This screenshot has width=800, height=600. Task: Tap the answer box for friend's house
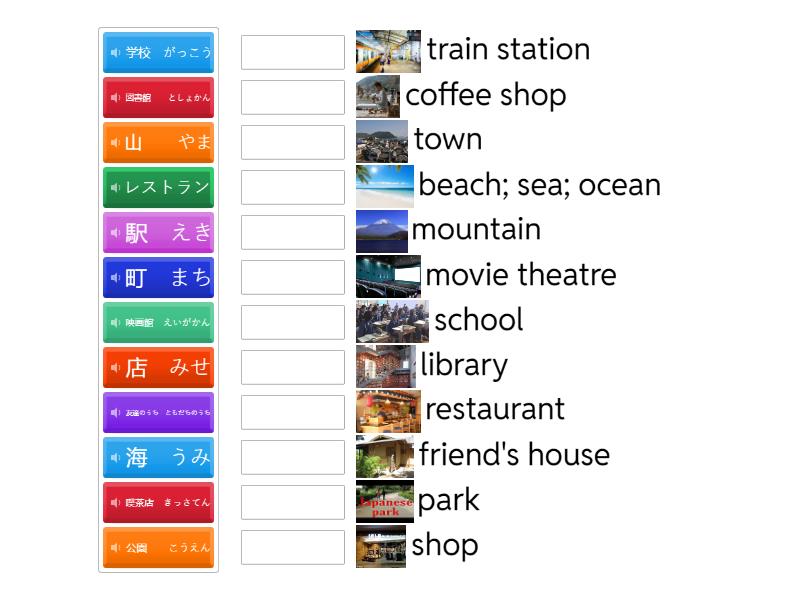click(292, 457)
